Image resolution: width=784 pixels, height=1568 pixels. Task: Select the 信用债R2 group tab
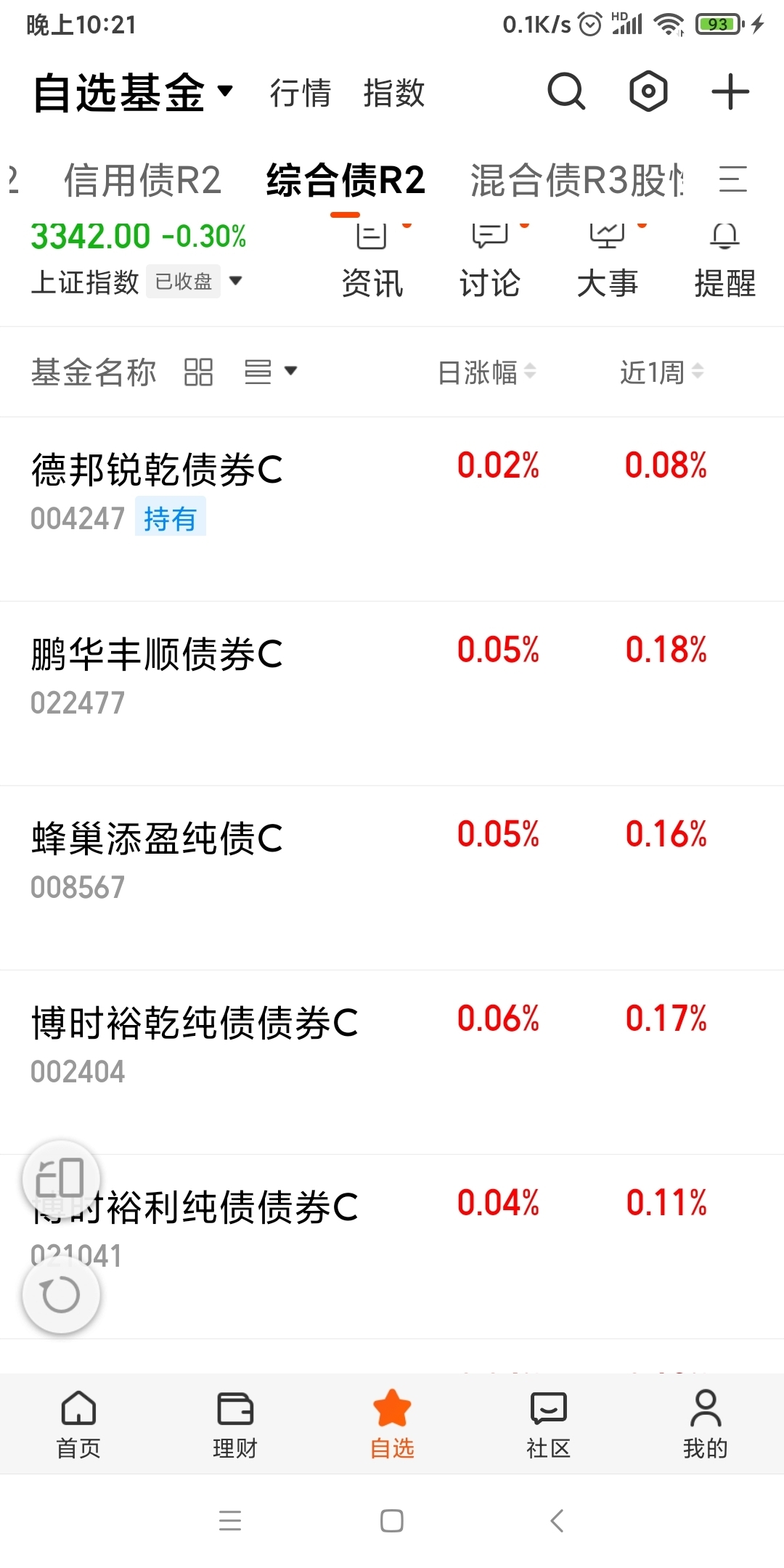click(142, 180)
